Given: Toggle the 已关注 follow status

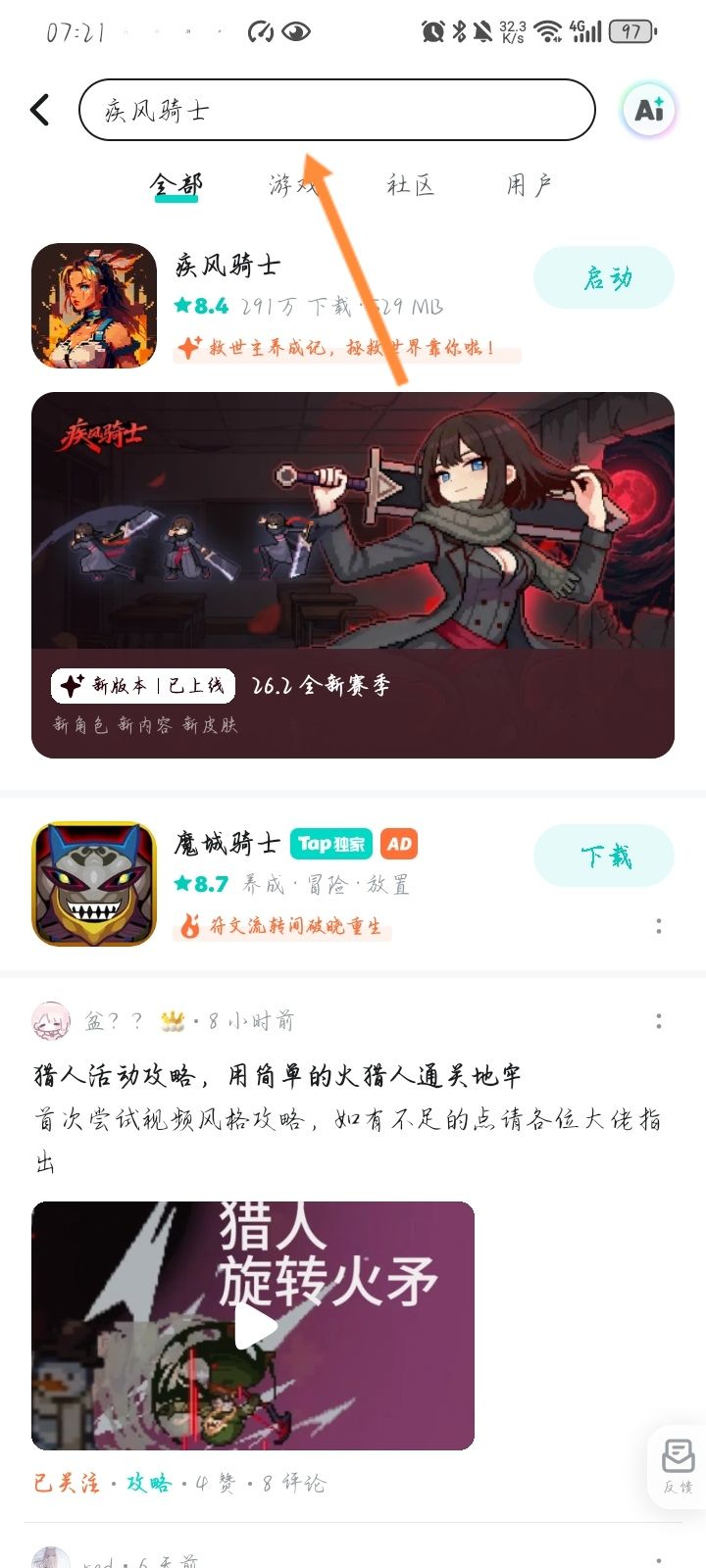Looking at the screenshot, I should click(65, 1484).
